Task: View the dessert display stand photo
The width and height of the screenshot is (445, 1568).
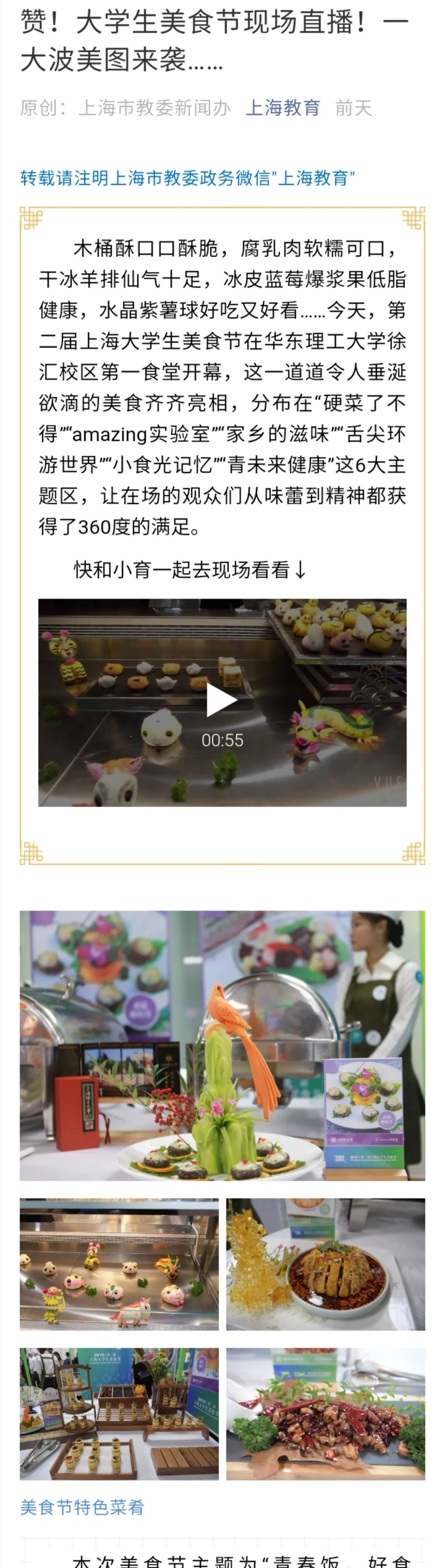Action: [x=119, y=1414]
